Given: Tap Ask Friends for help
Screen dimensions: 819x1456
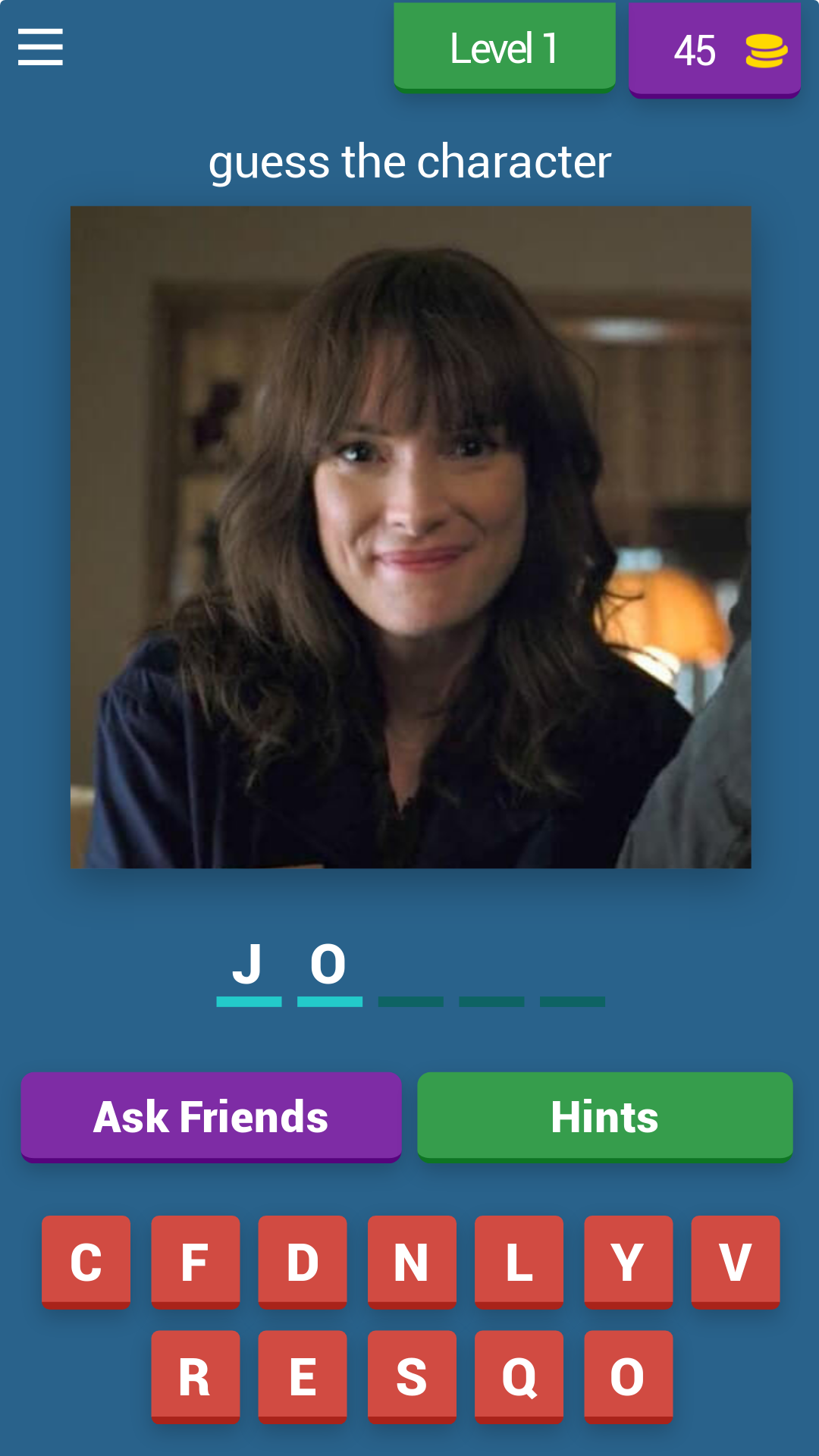Looking at the screenshot, I should pos(211,1116).
